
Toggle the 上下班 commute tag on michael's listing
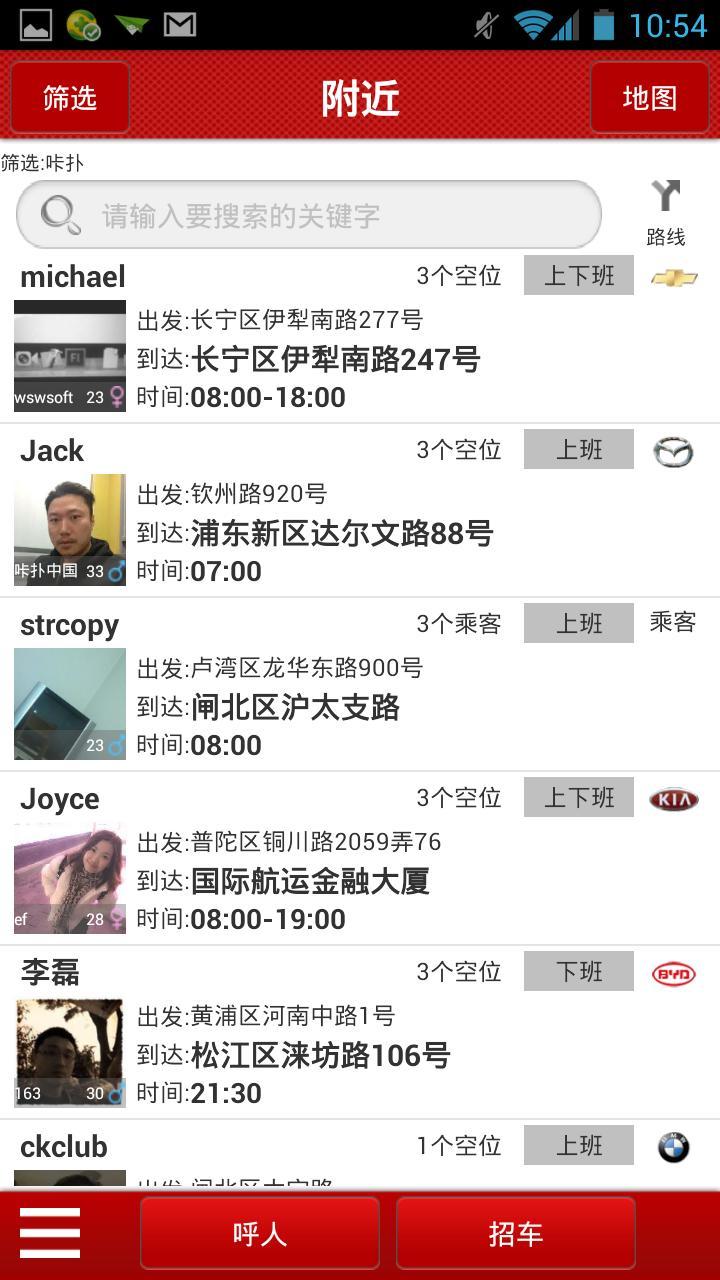pyautogui.click(x=578, y=274)
